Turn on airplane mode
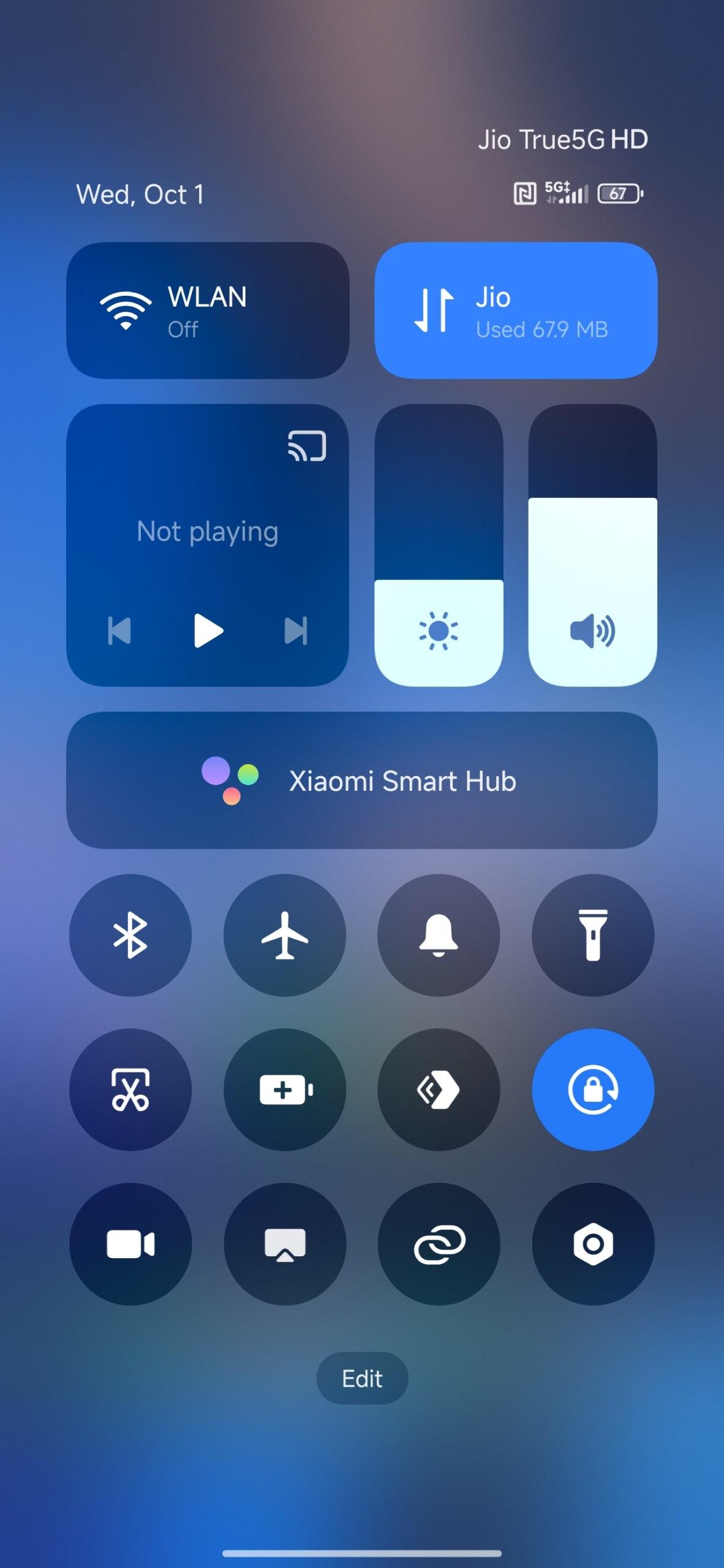 [x=285, y=935]
